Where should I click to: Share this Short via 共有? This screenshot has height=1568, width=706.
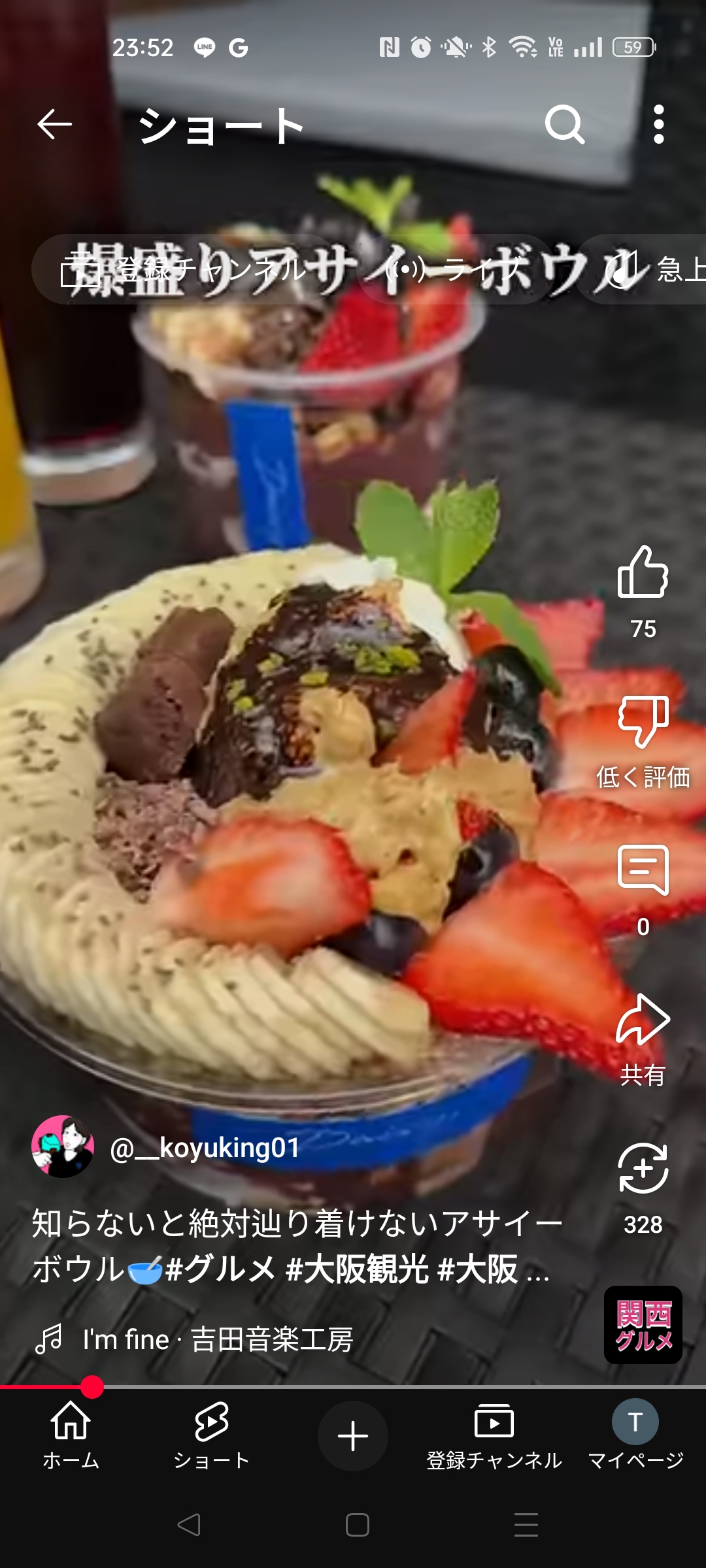click(643, 1019)
